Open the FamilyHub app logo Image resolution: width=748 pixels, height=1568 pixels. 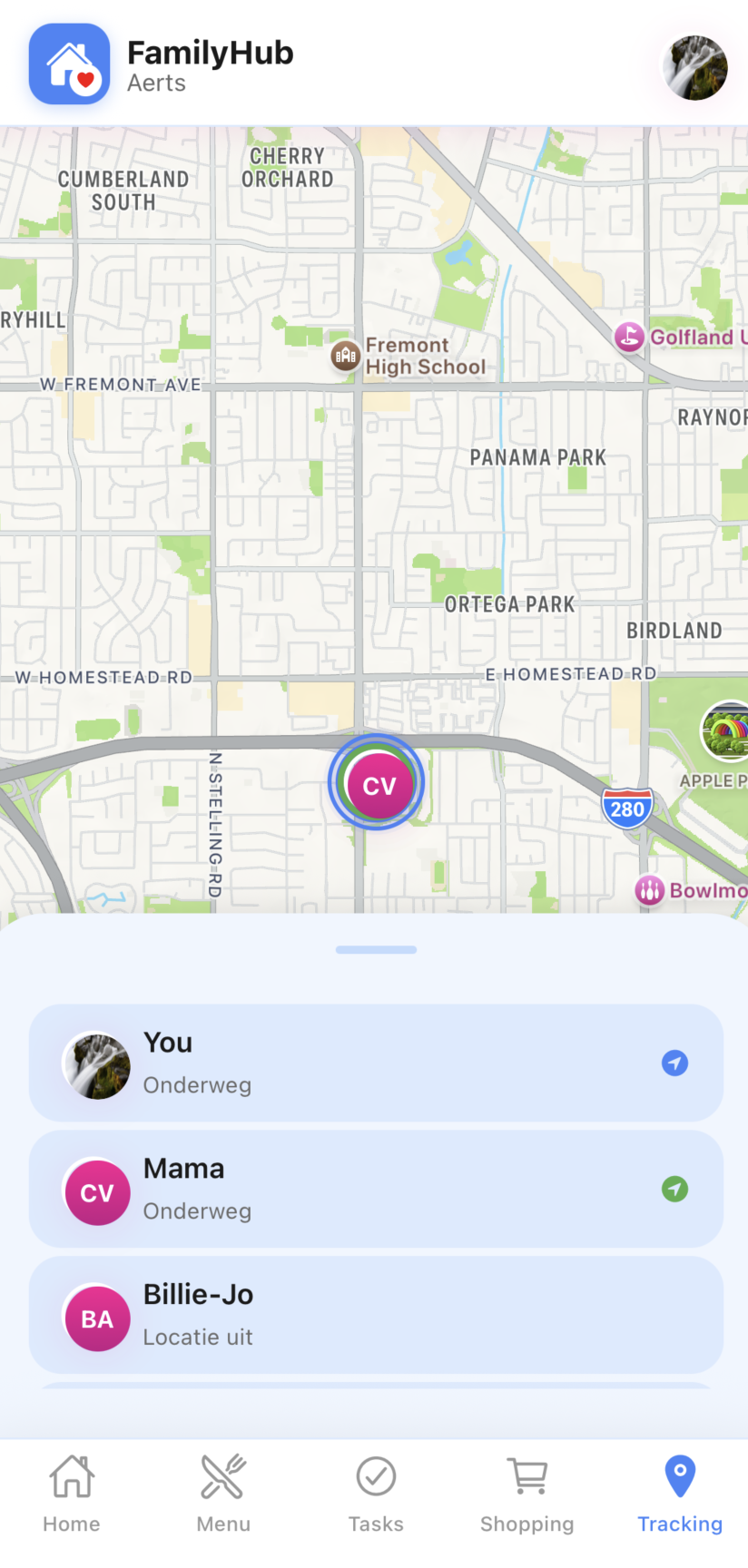pyautogui.click(x=69, y=64)
